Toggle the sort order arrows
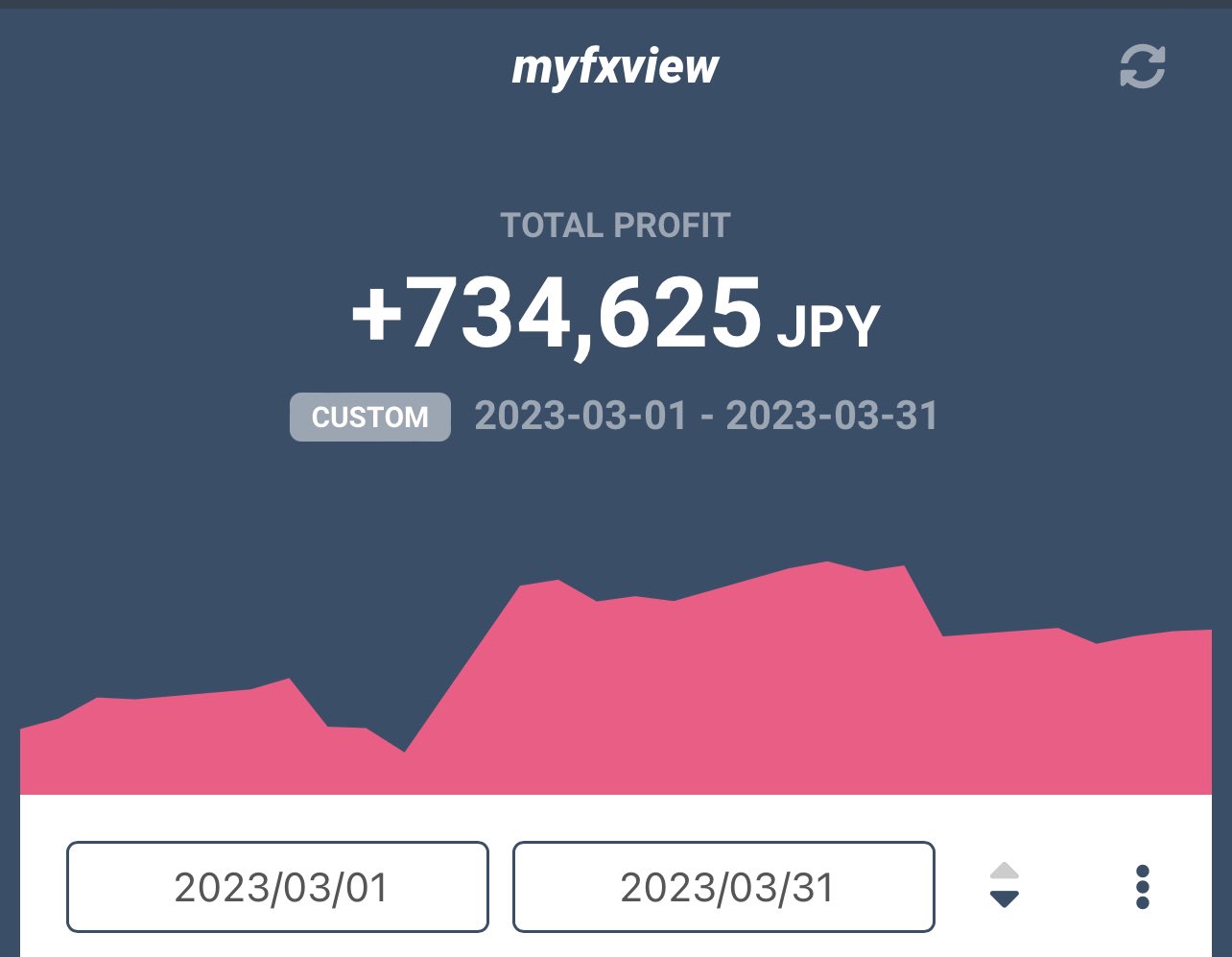This screenshot has height=957, width=1232. [1004, 885]
